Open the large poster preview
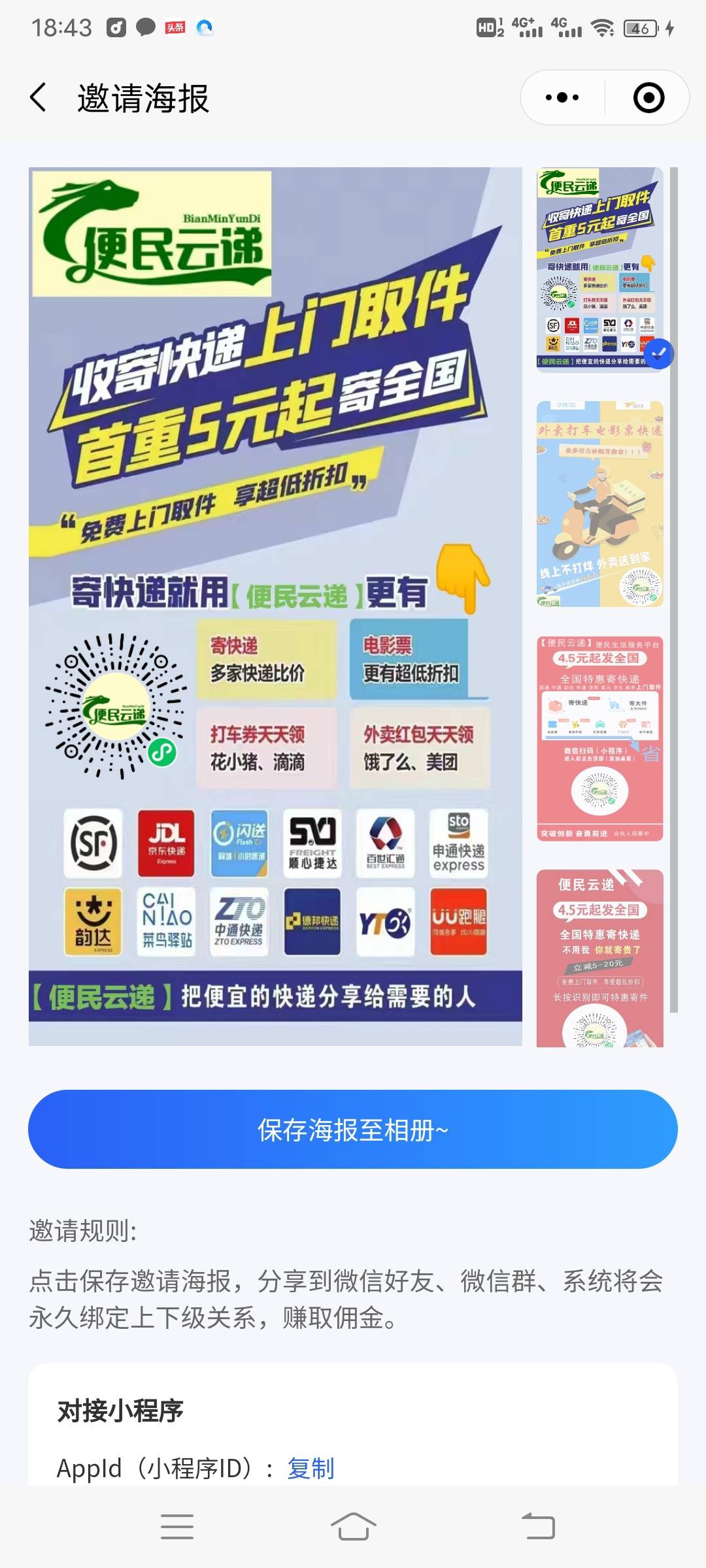 click(x=275, y=606)
